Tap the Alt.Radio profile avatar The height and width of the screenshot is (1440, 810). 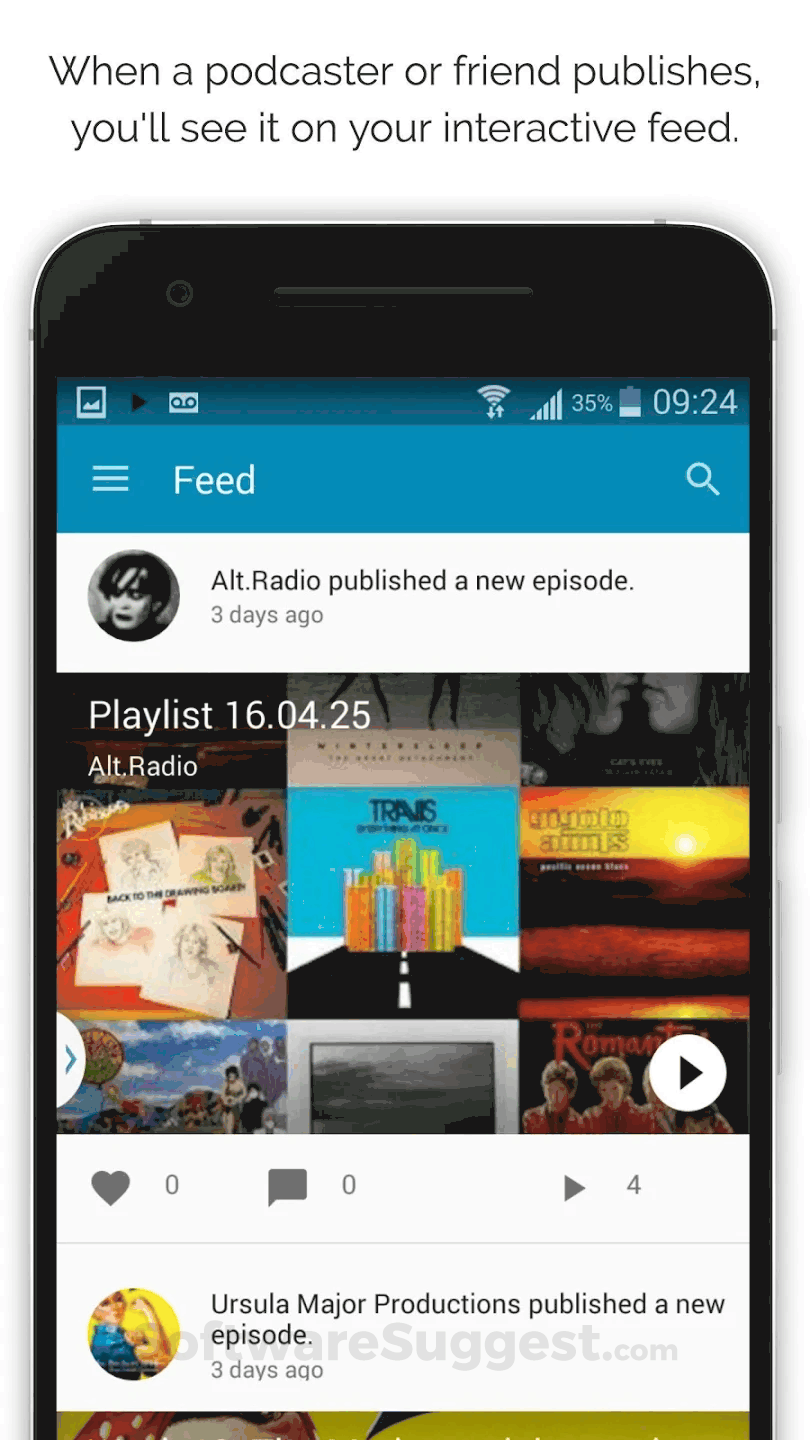[134, 594]
